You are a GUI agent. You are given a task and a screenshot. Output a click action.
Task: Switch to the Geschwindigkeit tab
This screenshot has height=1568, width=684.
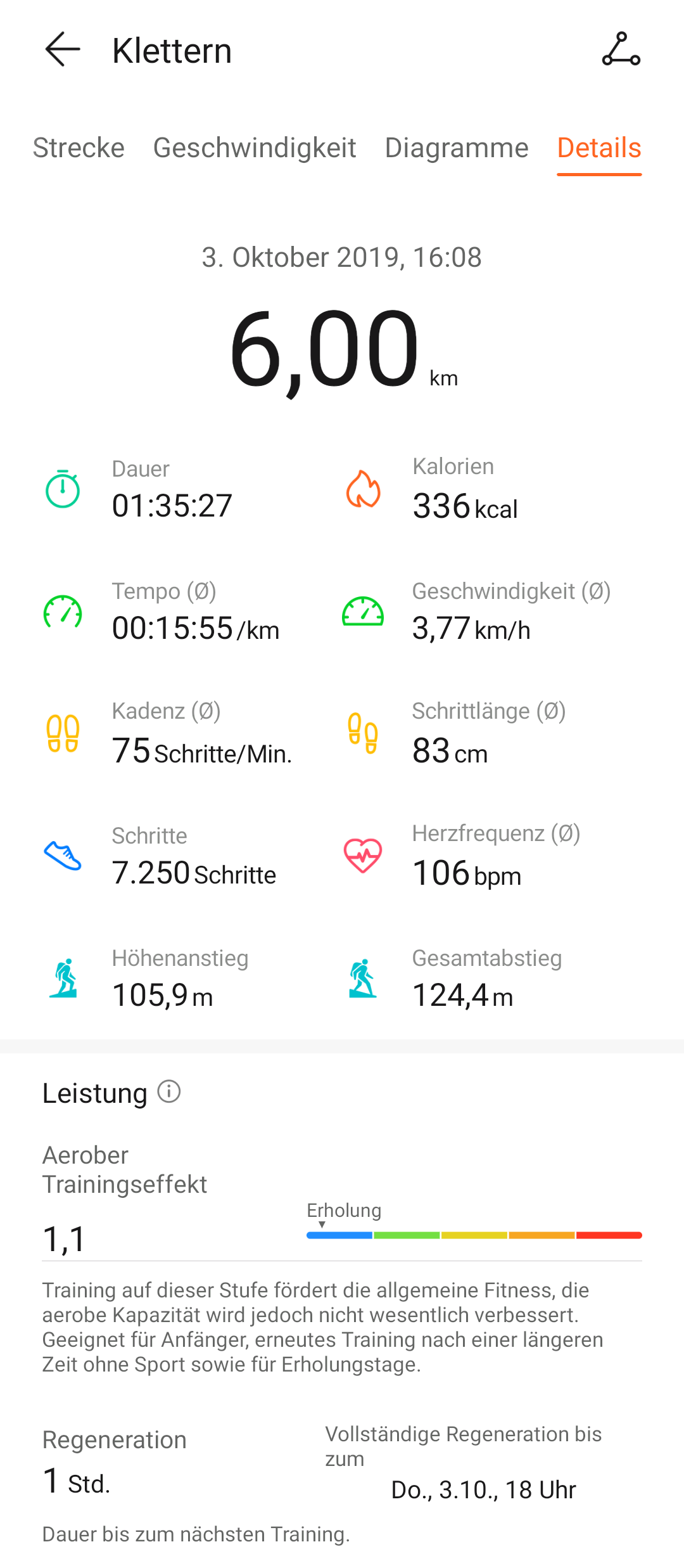[255, 148]
